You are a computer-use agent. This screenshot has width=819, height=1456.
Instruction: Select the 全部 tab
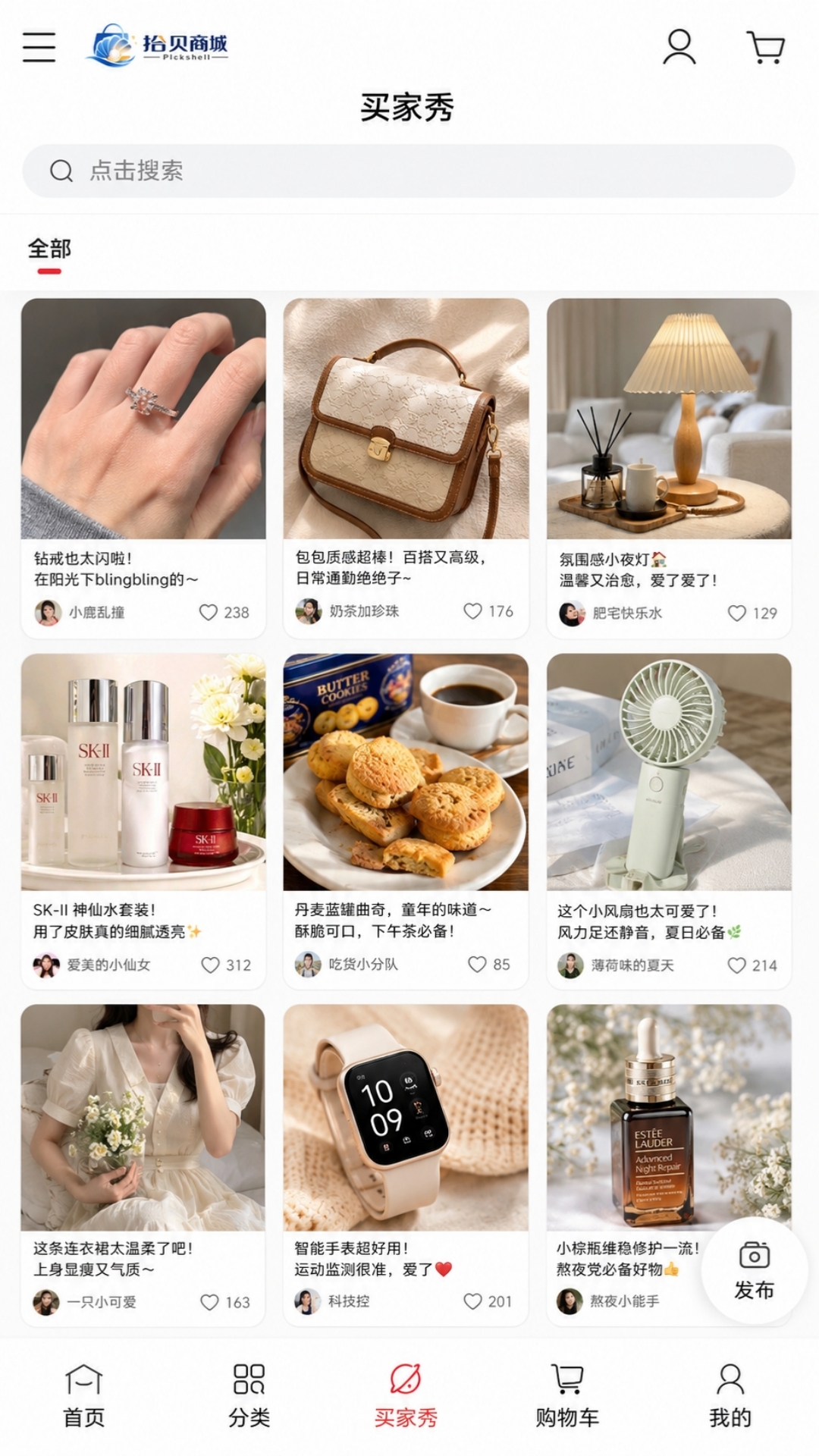[49, 249]
